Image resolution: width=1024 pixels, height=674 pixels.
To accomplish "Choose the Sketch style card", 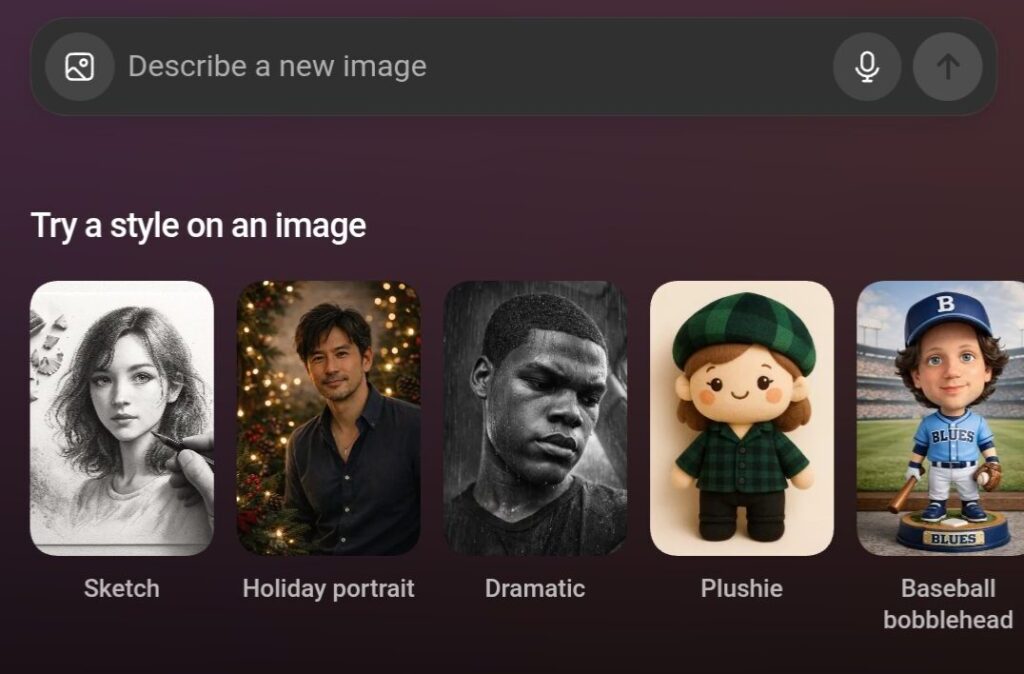I will click(x=122, y=418).
